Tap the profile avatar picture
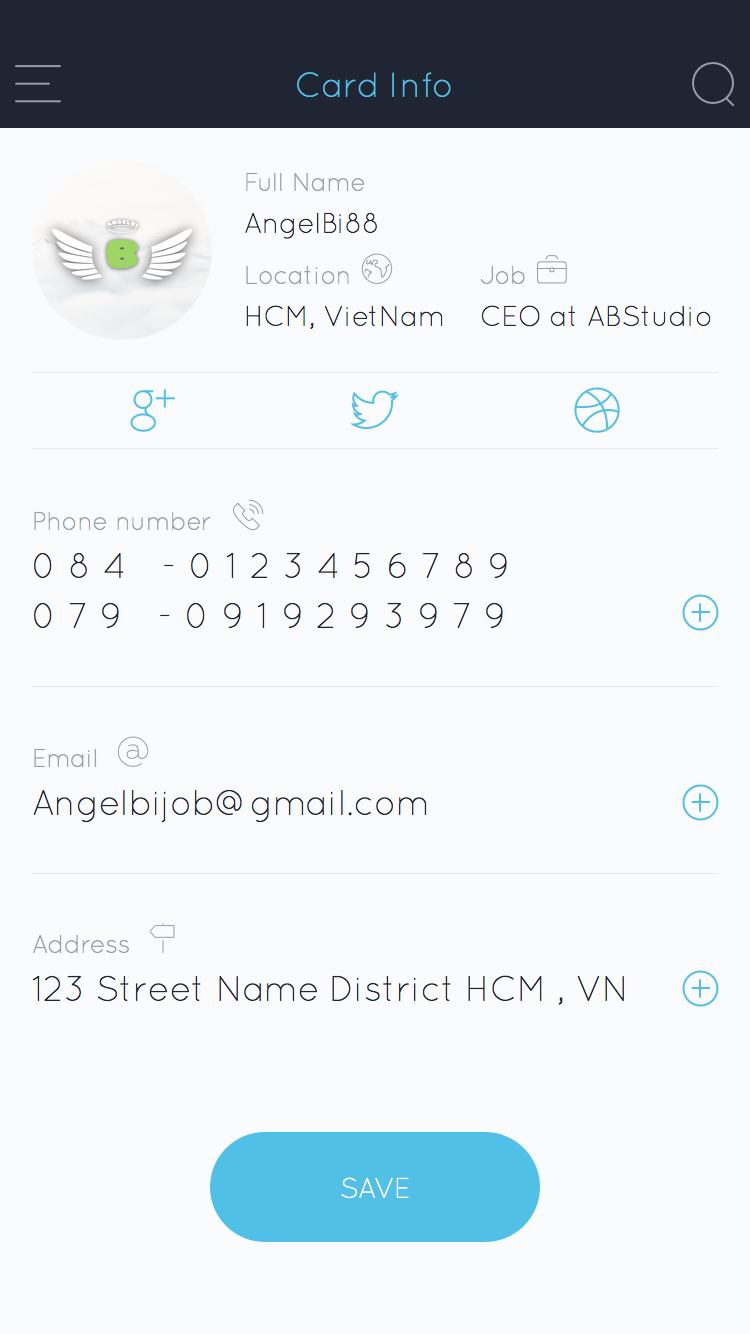Image resolution: width=750 pixels, height=1334 pixels. 122,250
